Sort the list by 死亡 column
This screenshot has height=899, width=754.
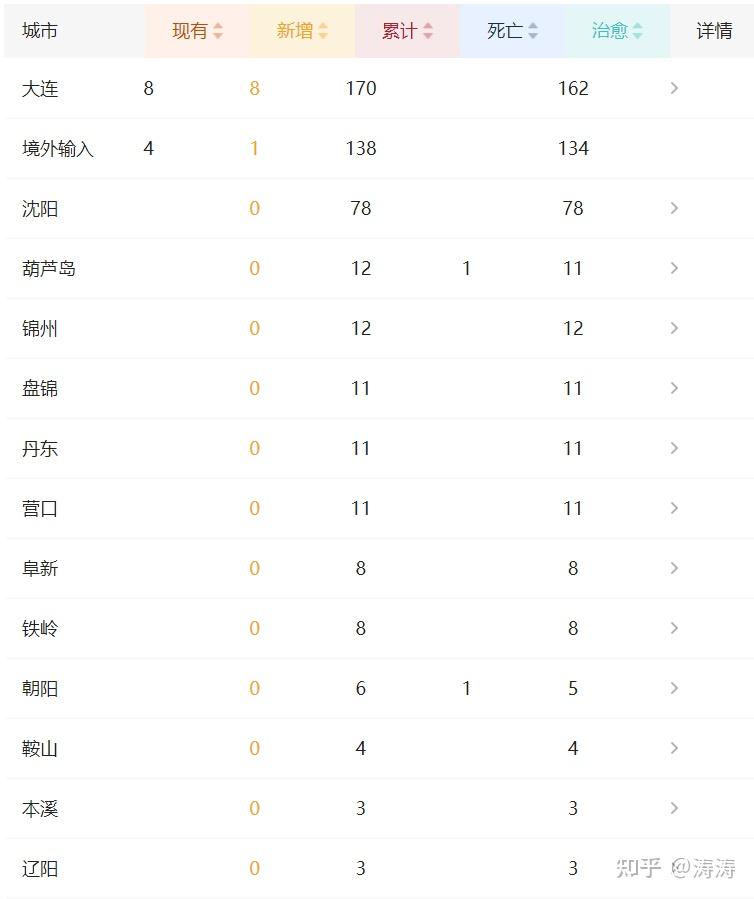tap(512, 31)
